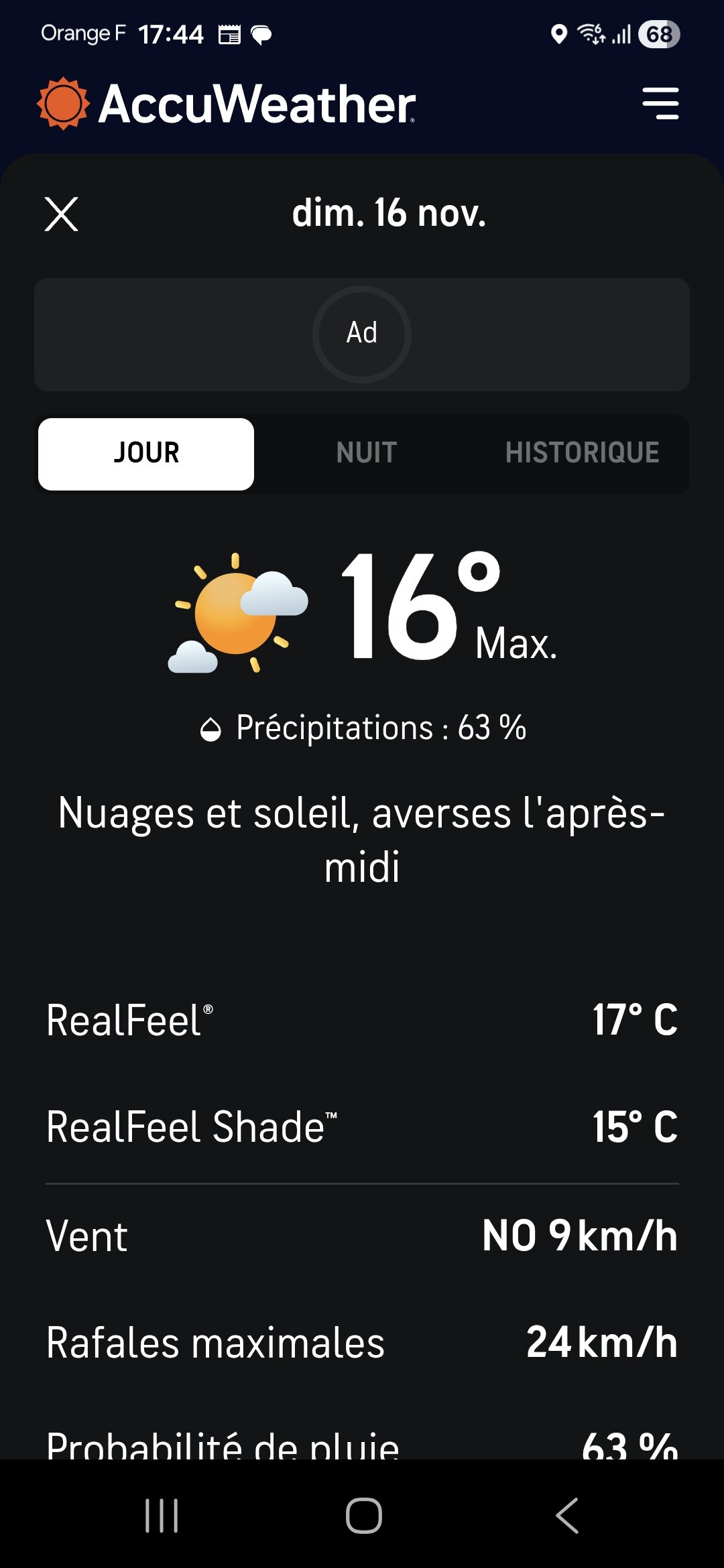This screenshot has height=1568, width=724.
Task: Go back using system back button
Action: (x=567, y=1516)
